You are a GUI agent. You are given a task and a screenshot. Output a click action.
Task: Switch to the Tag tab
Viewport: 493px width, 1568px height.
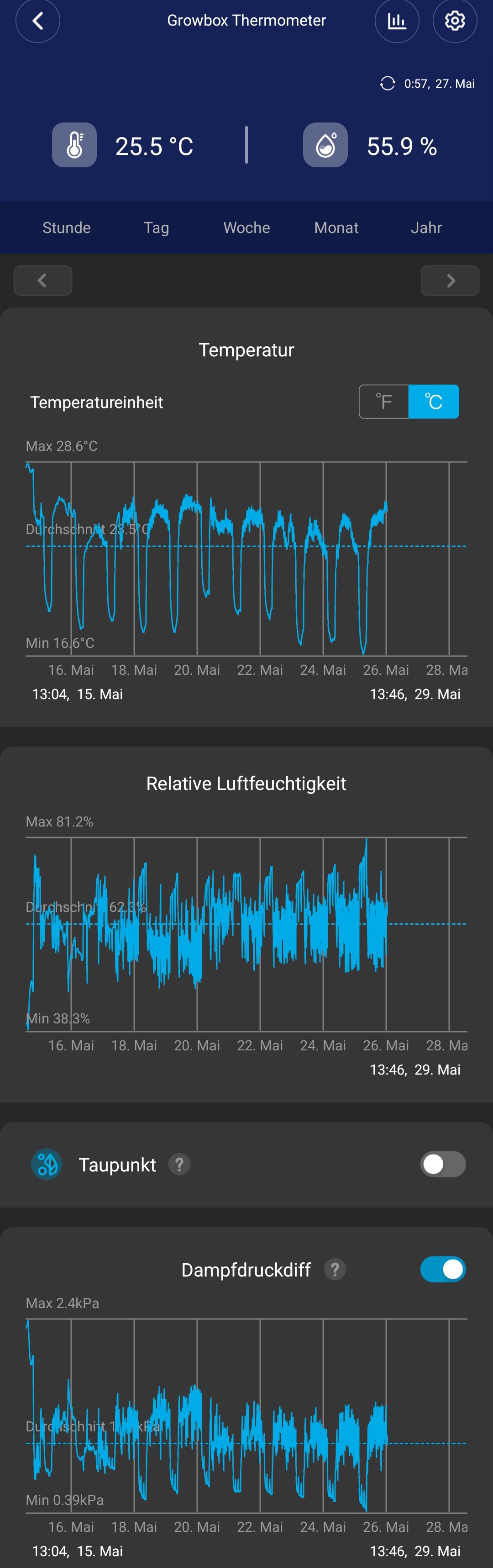point(156,228)
